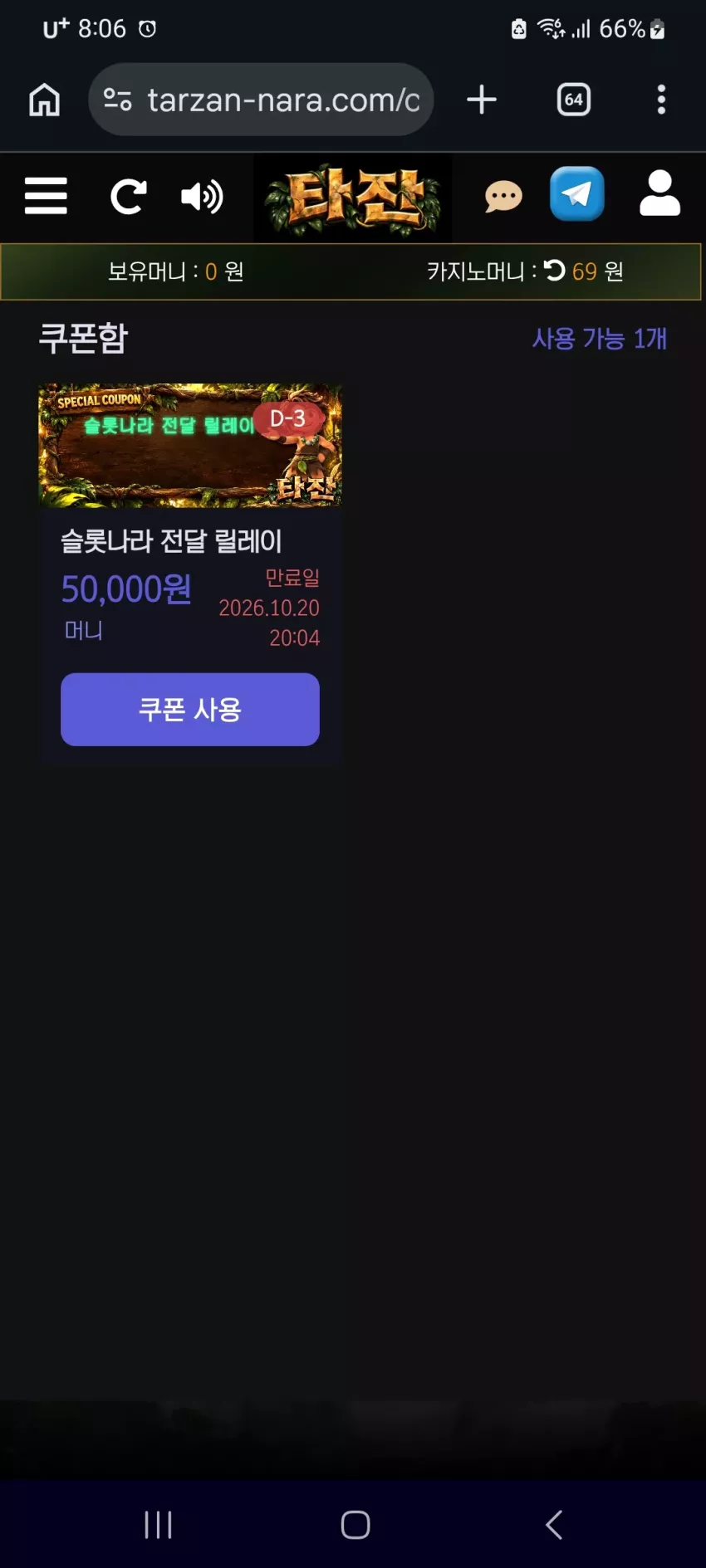Reload the site with the refresh icon
Screen dimensions: 706x1568
point(128,197)
